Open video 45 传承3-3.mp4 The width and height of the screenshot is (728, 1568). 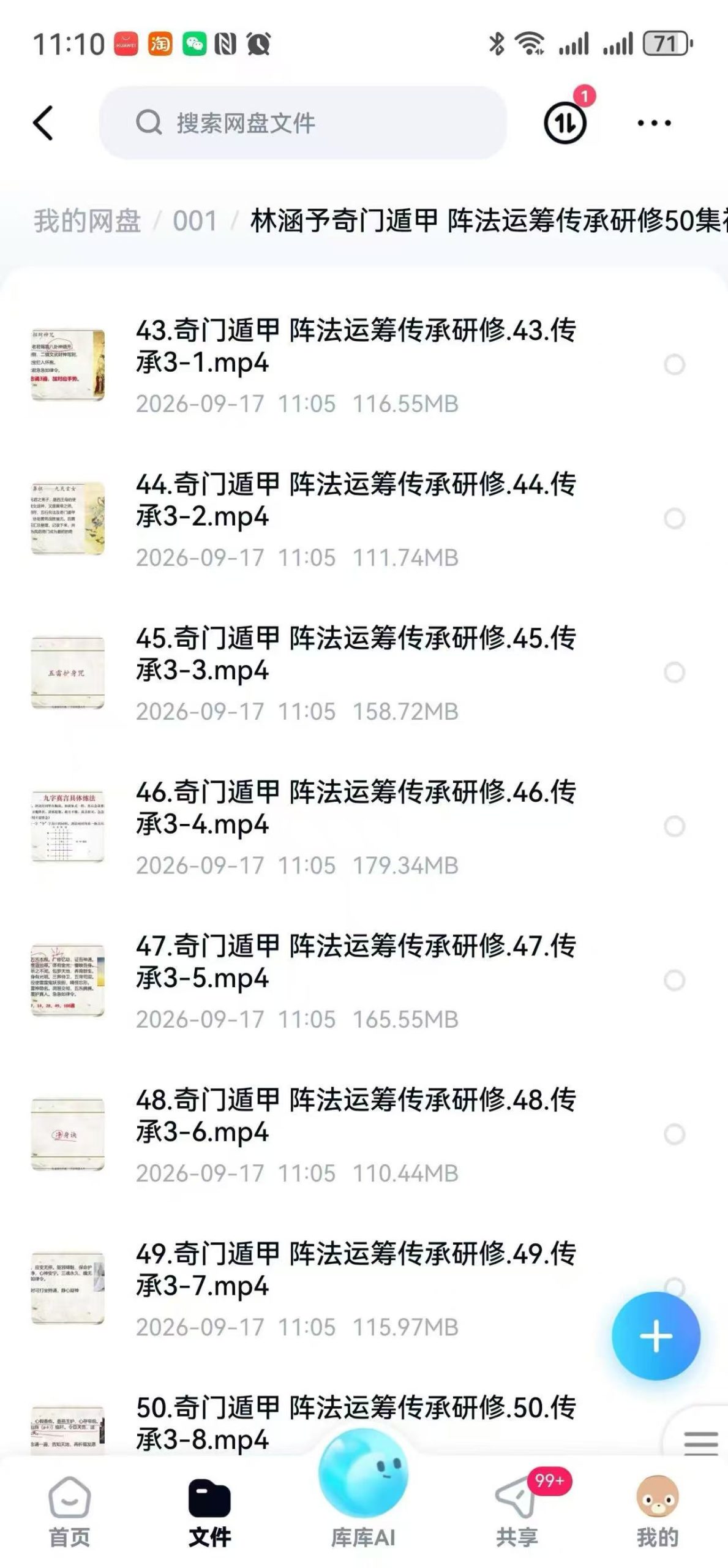click(x=356, y=673)
